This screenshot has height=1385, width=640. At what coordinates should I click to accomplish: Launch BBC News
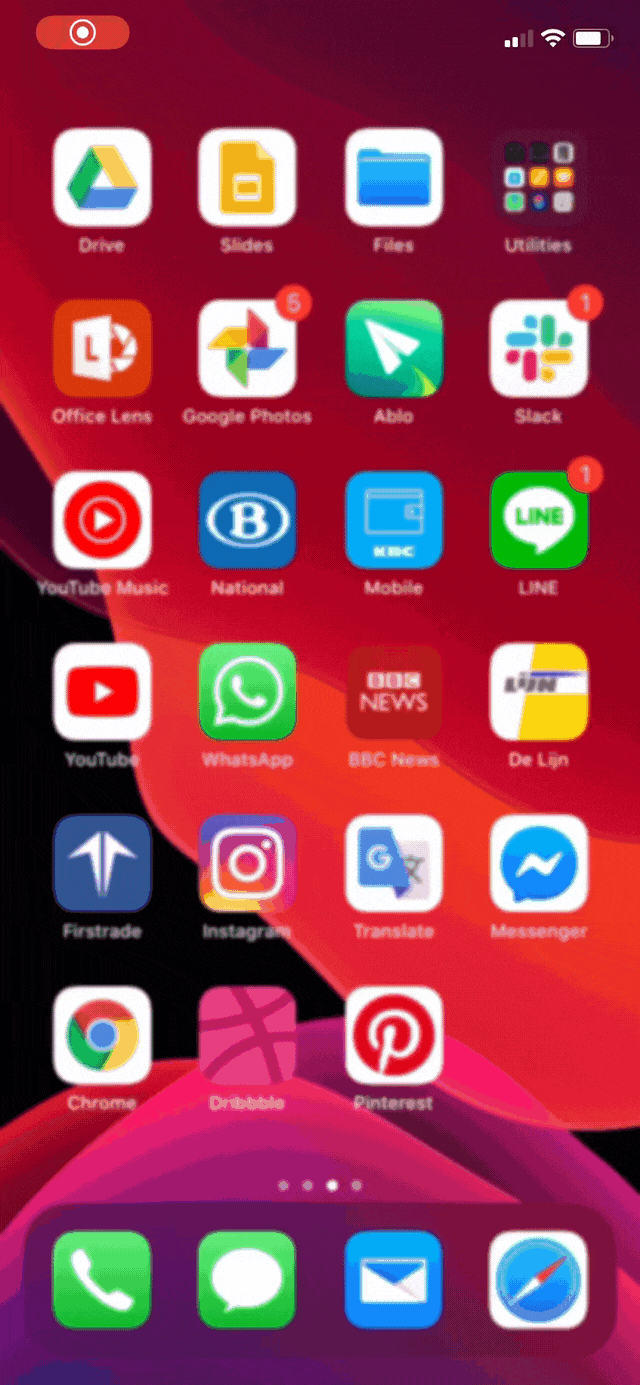click(x=393, y=692)
